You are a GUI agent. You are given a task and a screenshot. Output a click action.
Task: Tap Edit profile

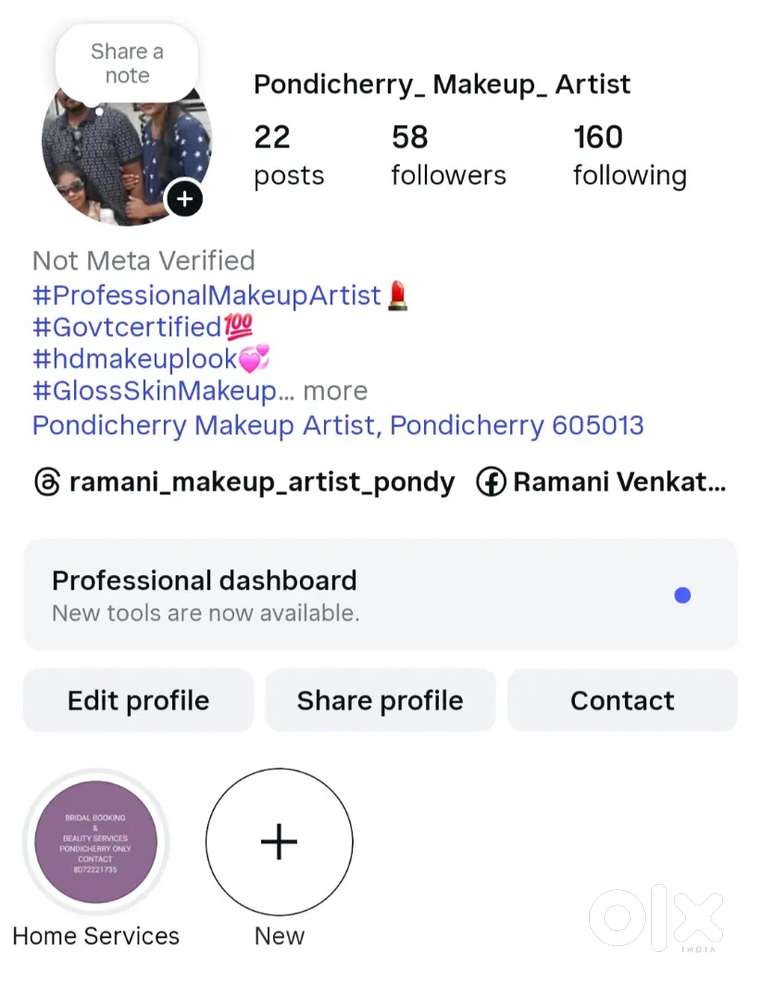[x=138, y=700]
